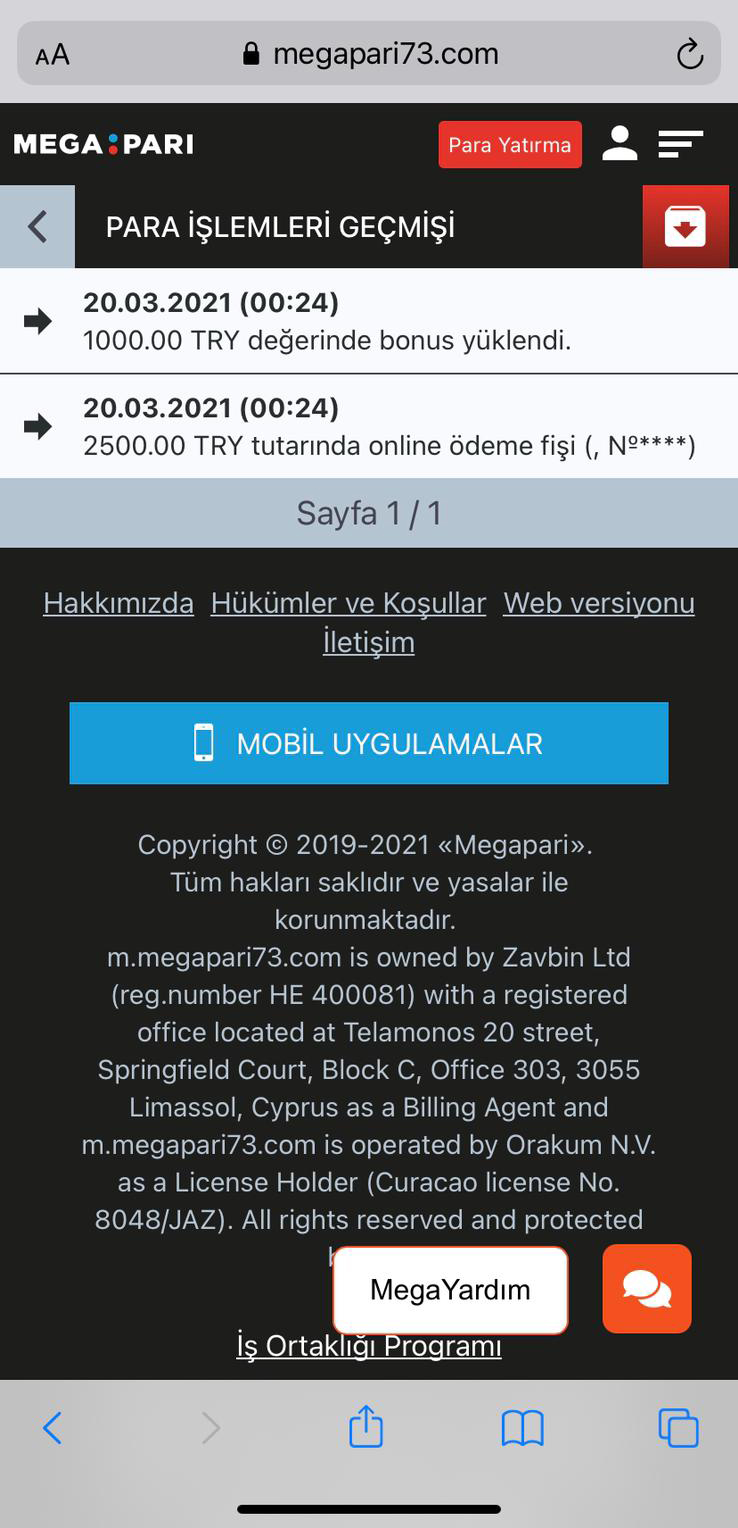Open the AA text size menu
Image resolution: width=738 pixels, height=1528 pixels.
50,54
